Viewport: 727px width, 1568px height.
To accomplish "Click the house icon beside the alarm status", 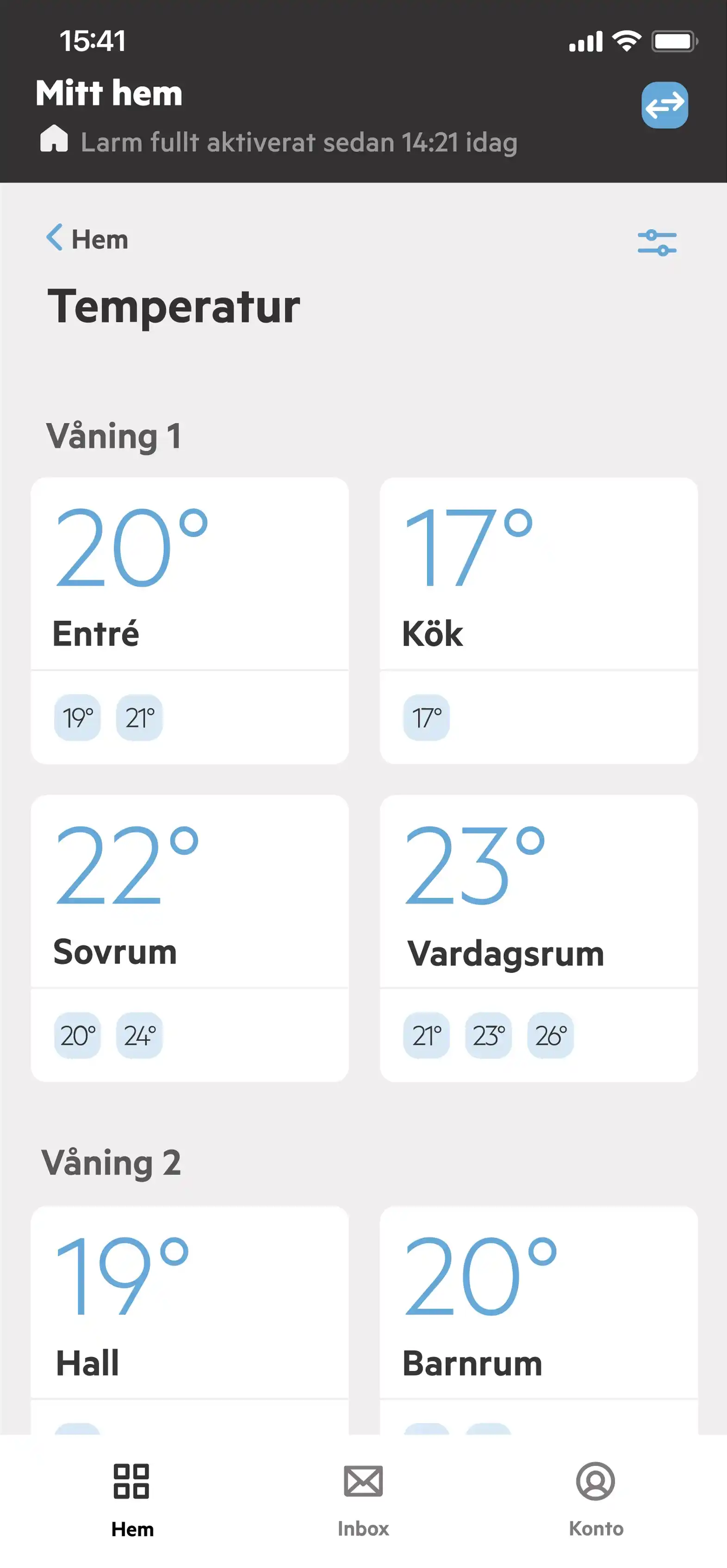I will tap(56, 141).
